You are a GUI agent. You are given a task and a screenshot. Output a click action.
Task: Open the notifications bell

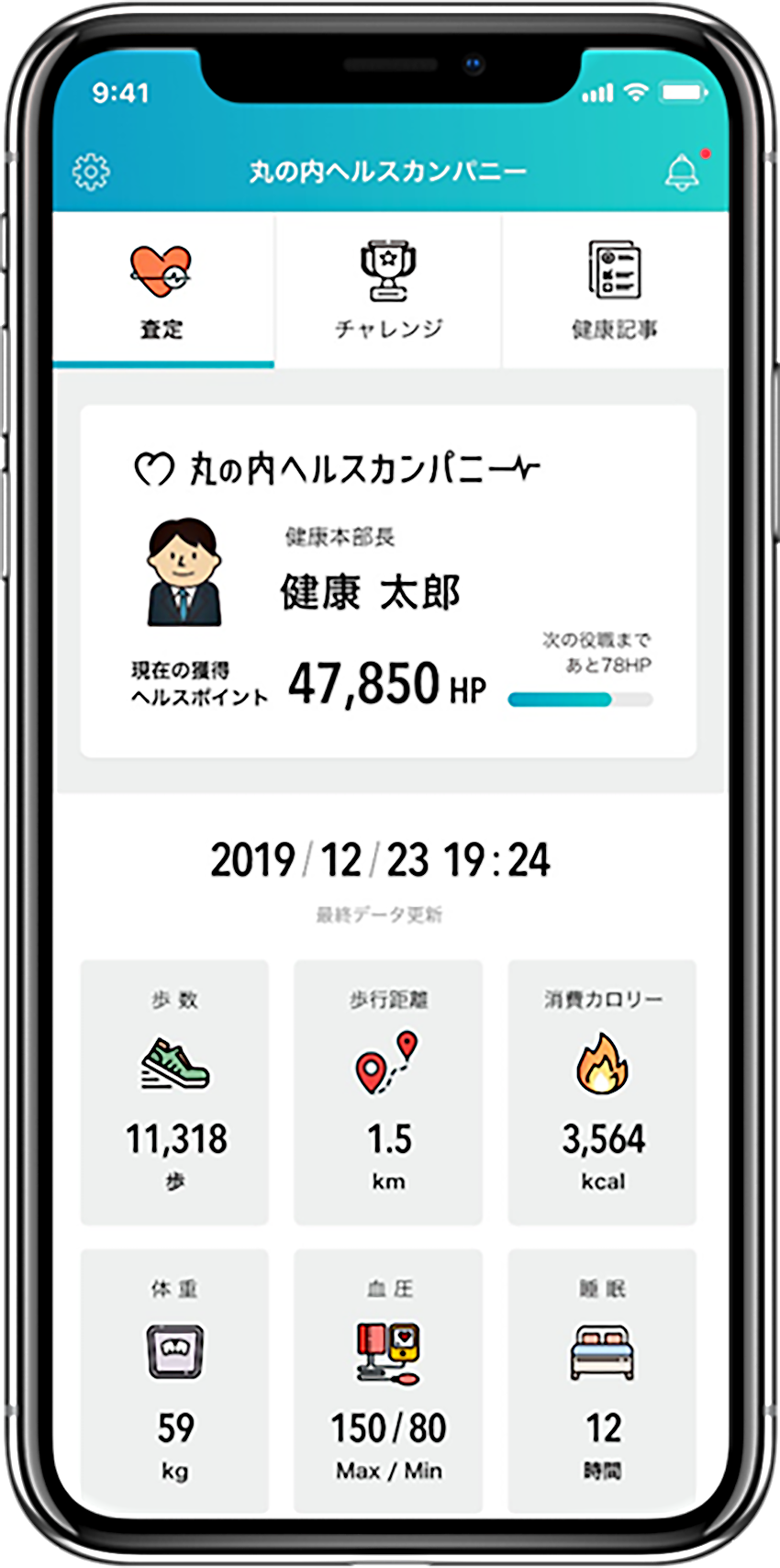(x=682, y=172)
